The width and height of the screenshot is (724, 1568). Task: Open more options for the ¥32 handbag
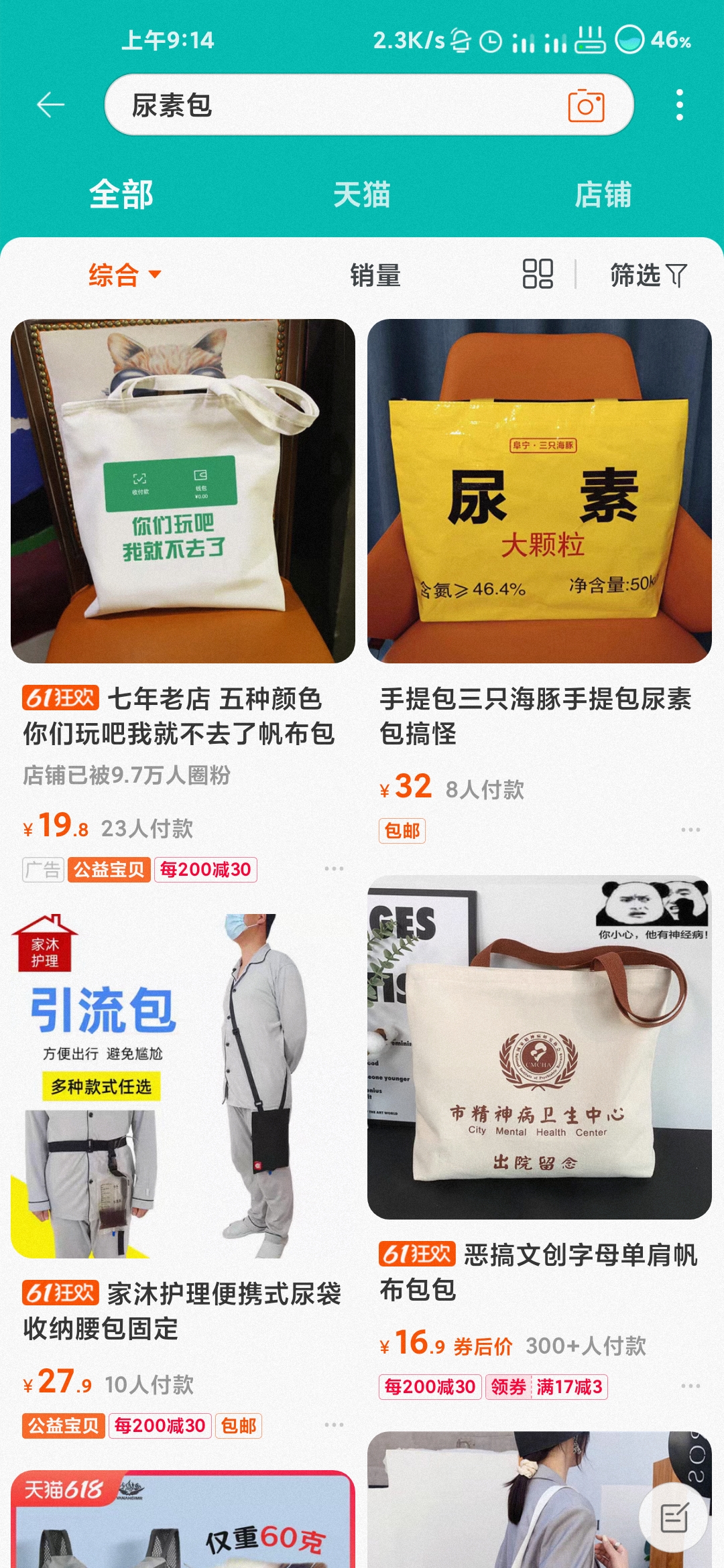[690, 830]
